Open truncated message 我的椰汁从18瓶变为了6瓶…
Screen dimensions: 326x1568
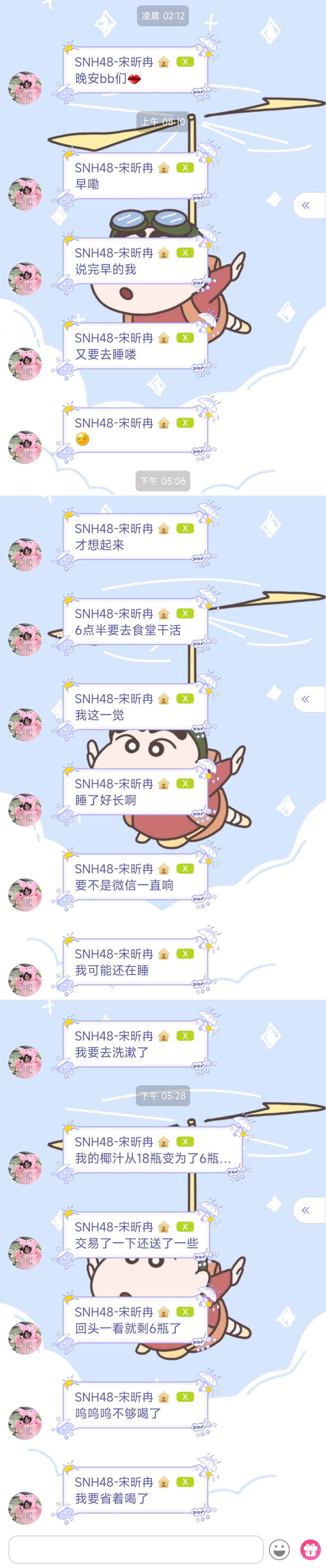click(152, 1158)
